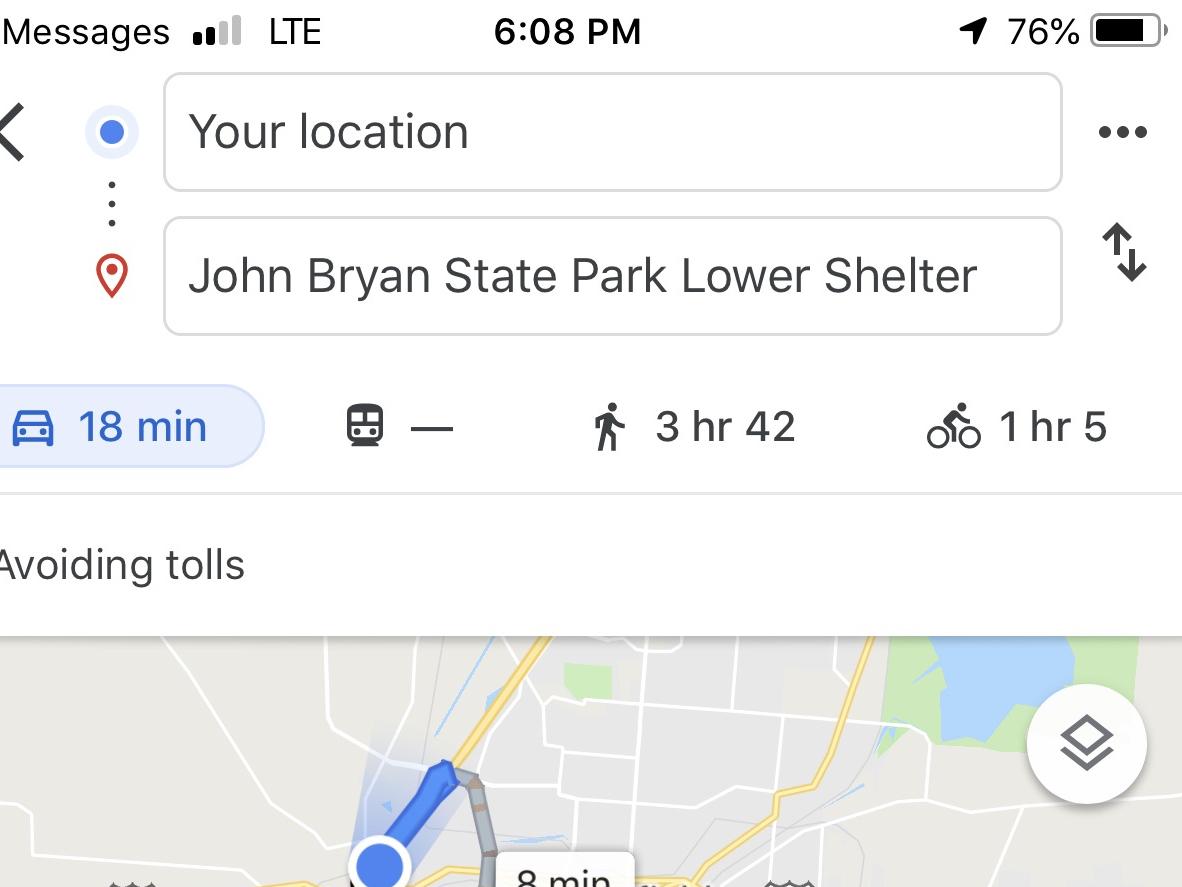
Task: Open the three-dot options menu
Action: pyautogui.click(x=1122, y=132)
